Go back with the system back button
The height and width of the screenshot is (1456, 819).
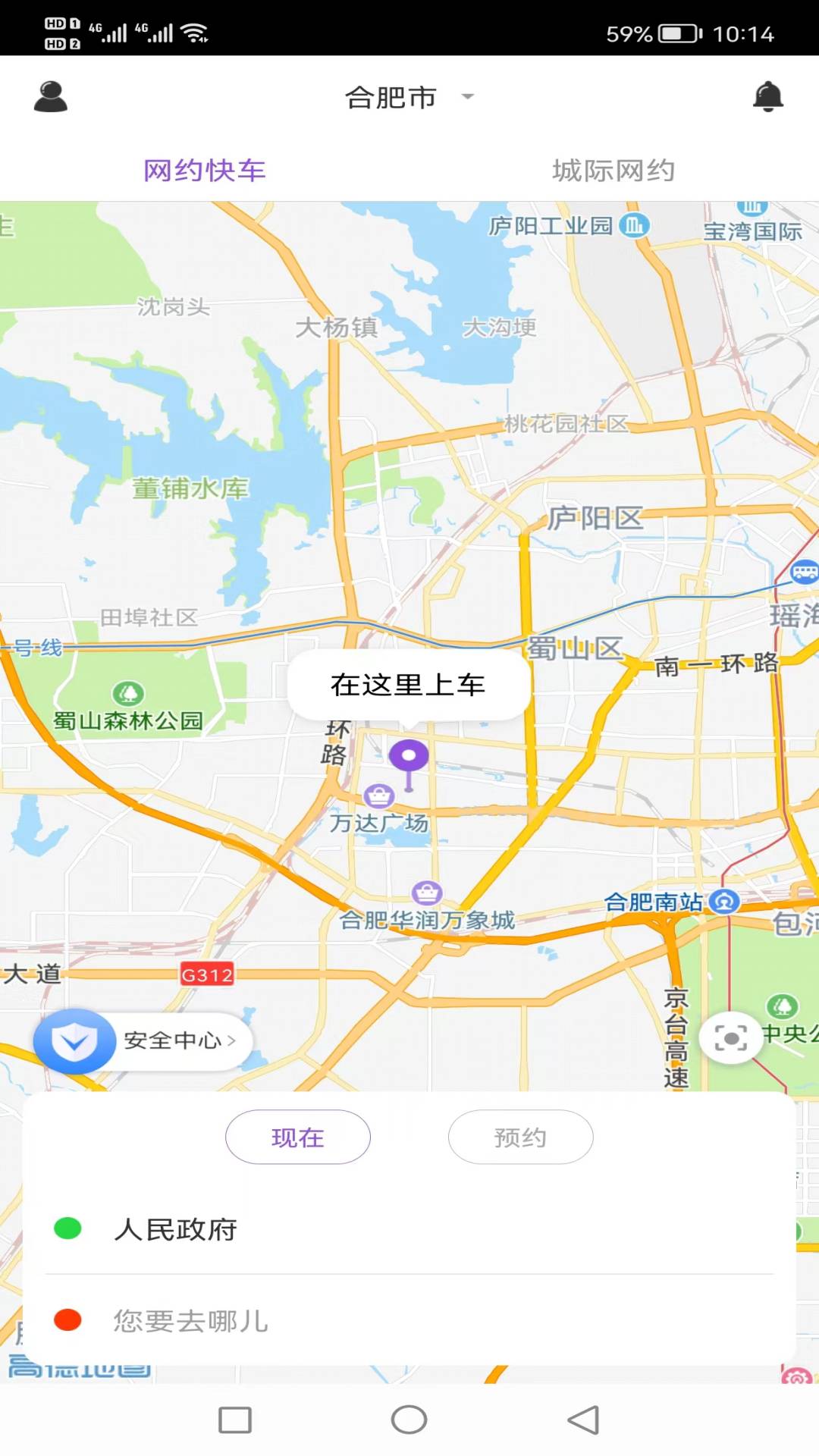point(583,1420)
